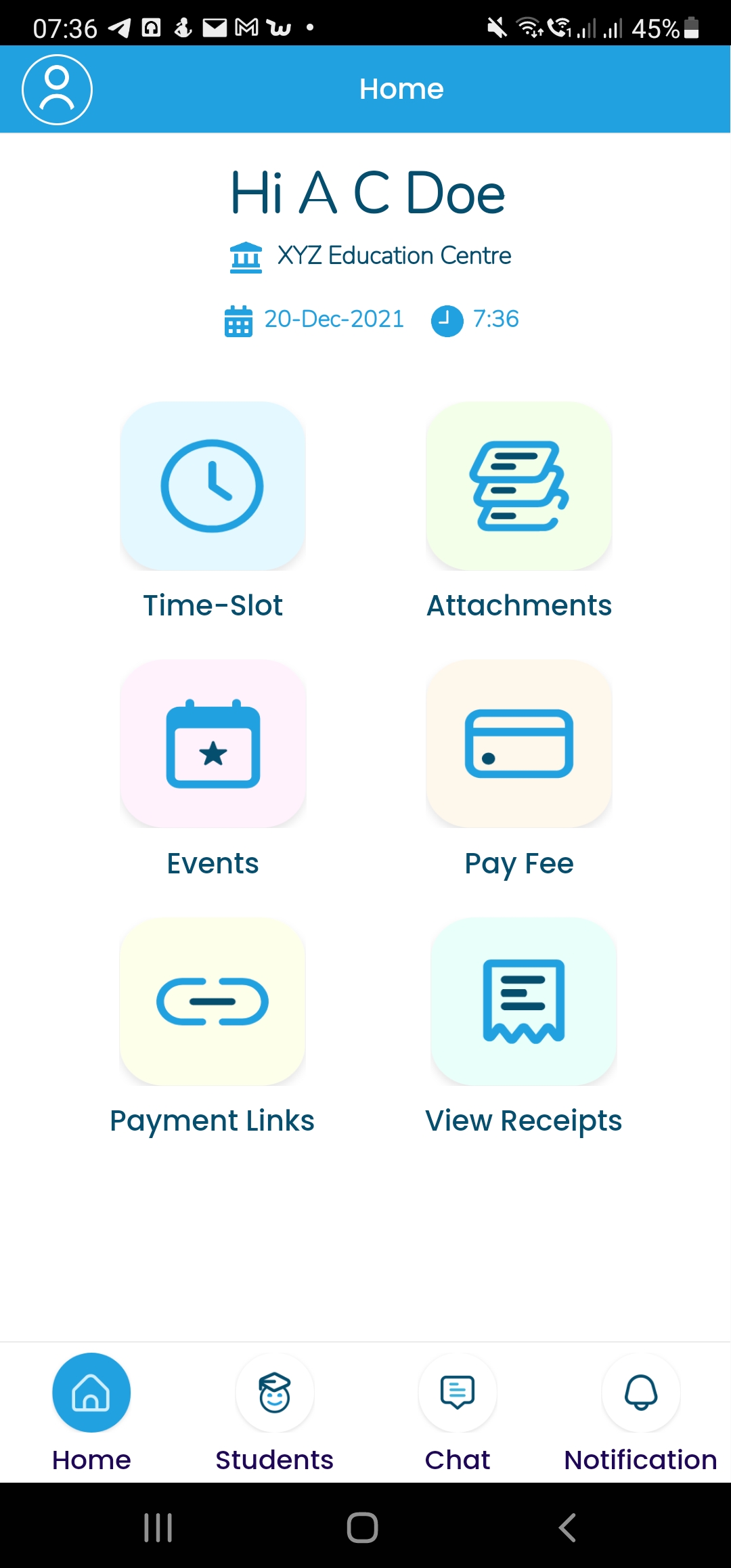This screenshot has height=1568, width=731.
Task: Open Notifications
Action: (640, 1393)
